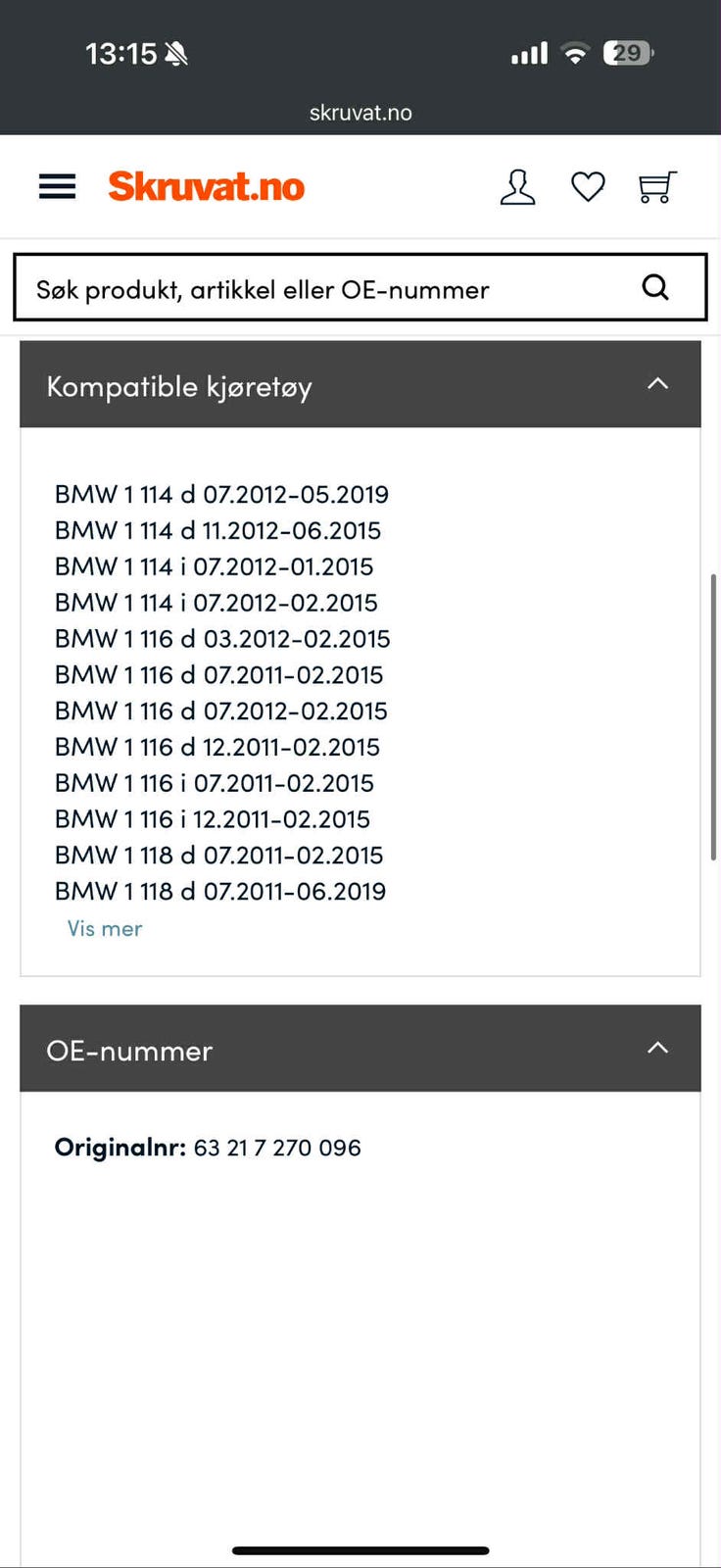Go to Skruvat.no home page
The height and width of the screenshot is (1568, 721).
(207, 186)
